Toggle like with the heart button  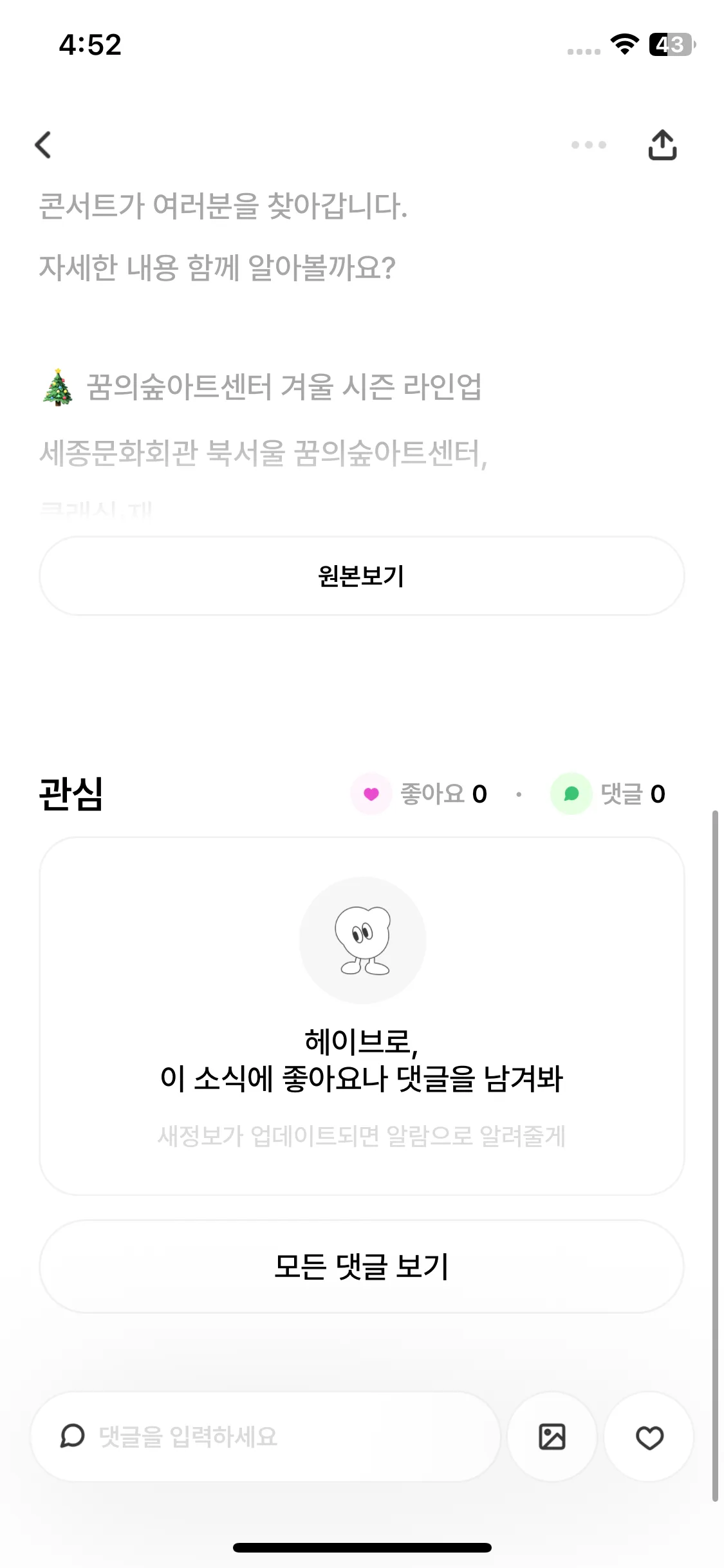click(x=648, y=1437)
